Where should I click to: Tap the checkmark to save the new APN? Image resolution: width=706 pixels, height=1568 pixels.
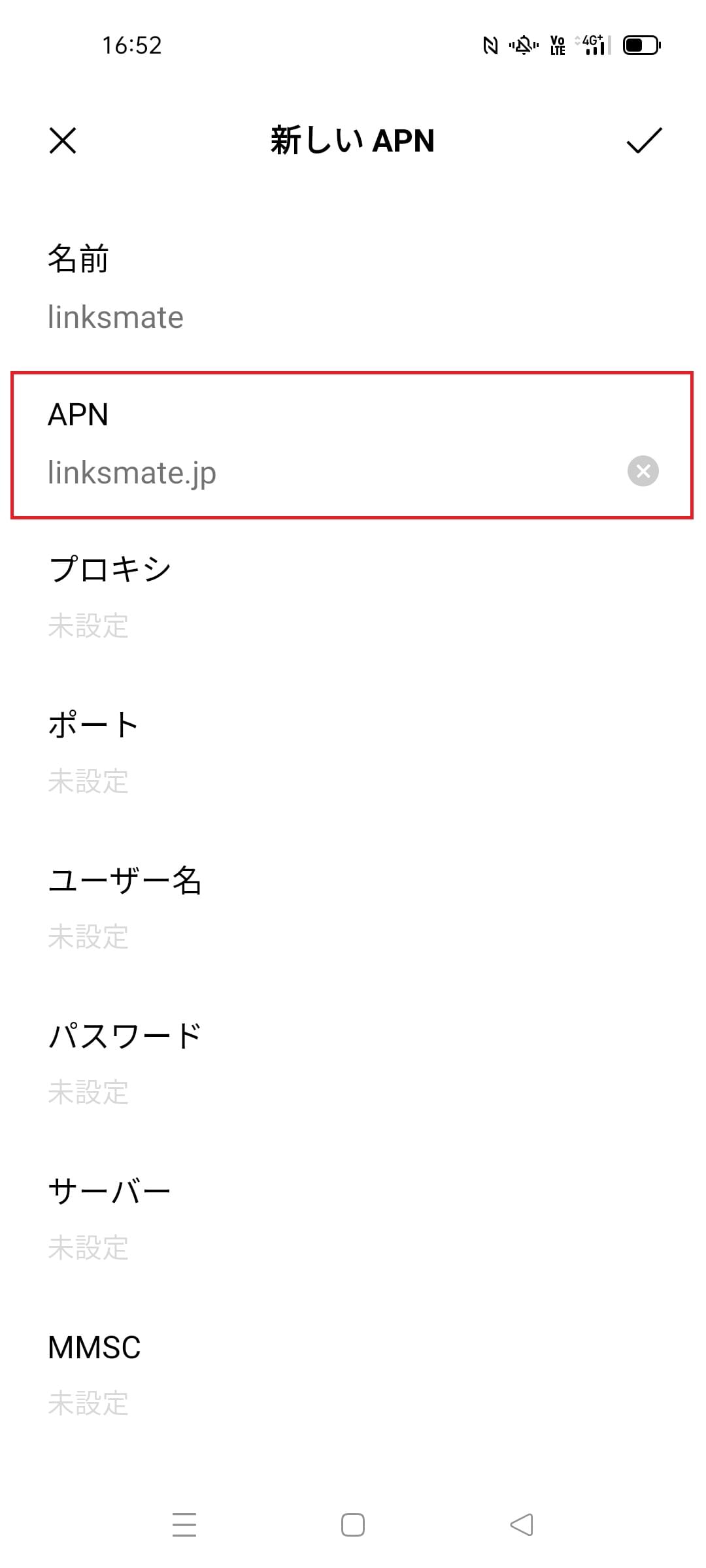[644, 142]
